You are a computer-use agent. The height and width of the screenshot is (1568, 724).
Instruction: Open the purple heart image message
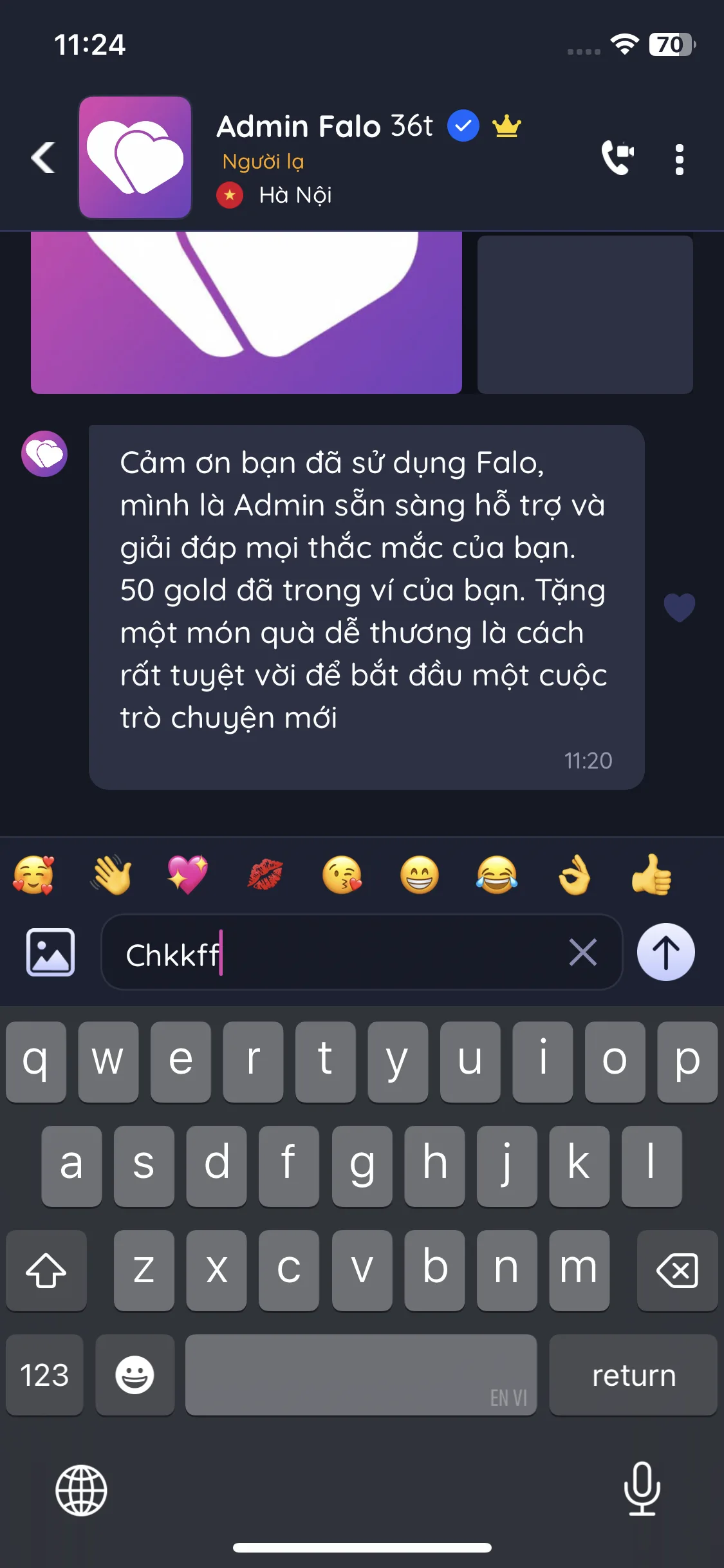(x=246, y=313)
